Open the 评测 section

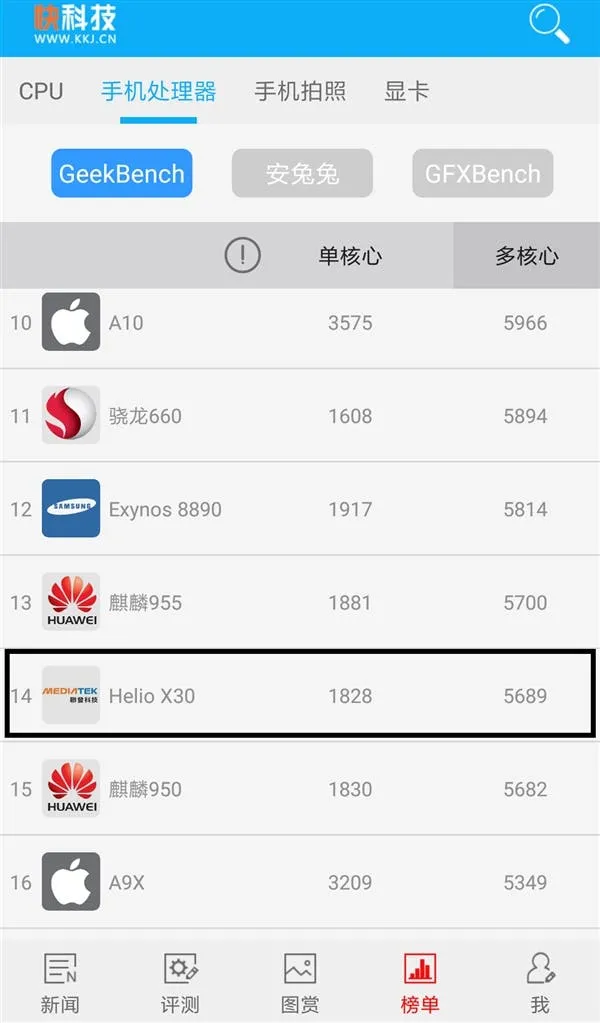tap(180, 982)
